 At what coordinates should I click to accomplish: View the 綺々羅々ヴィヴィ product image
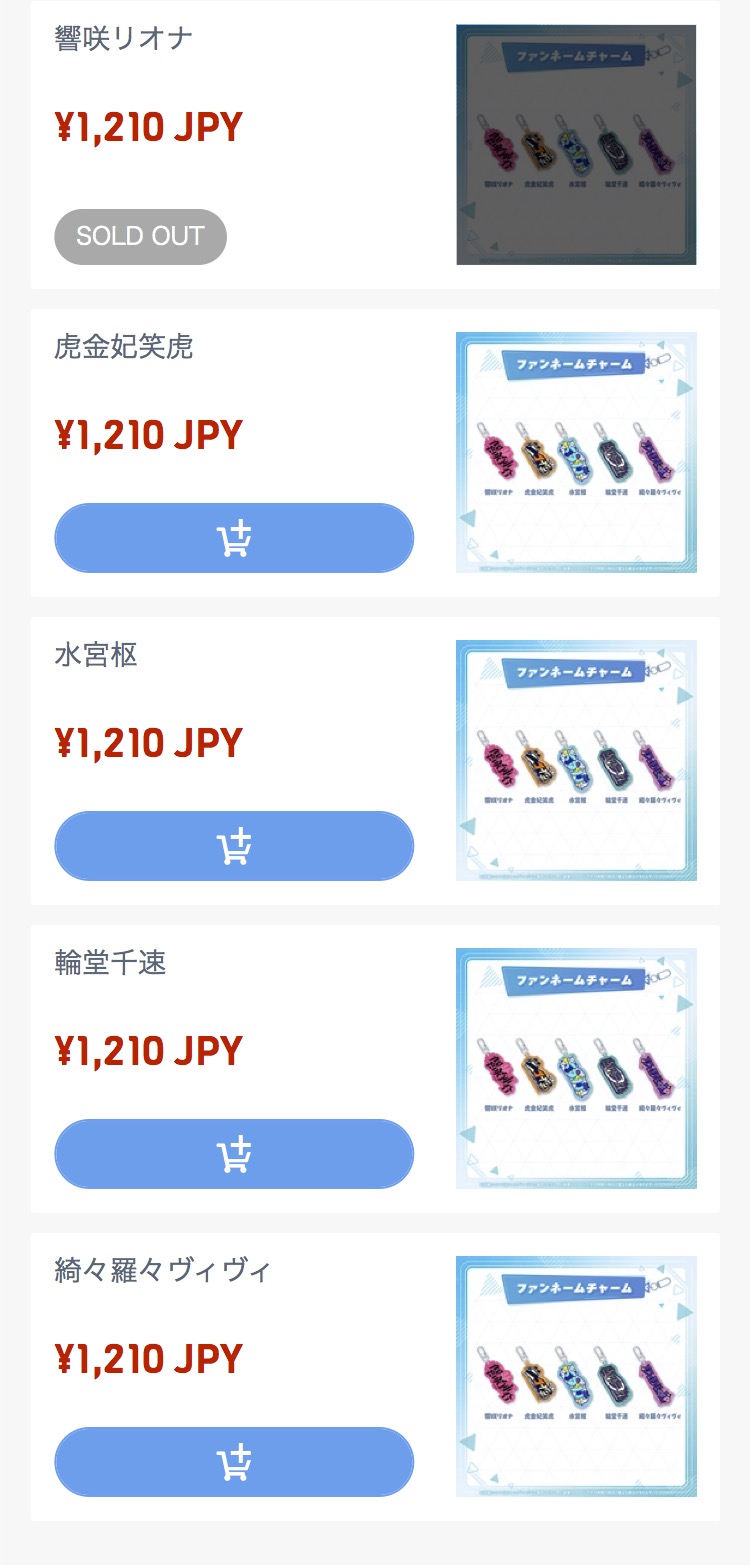[x=576, y=1377]
